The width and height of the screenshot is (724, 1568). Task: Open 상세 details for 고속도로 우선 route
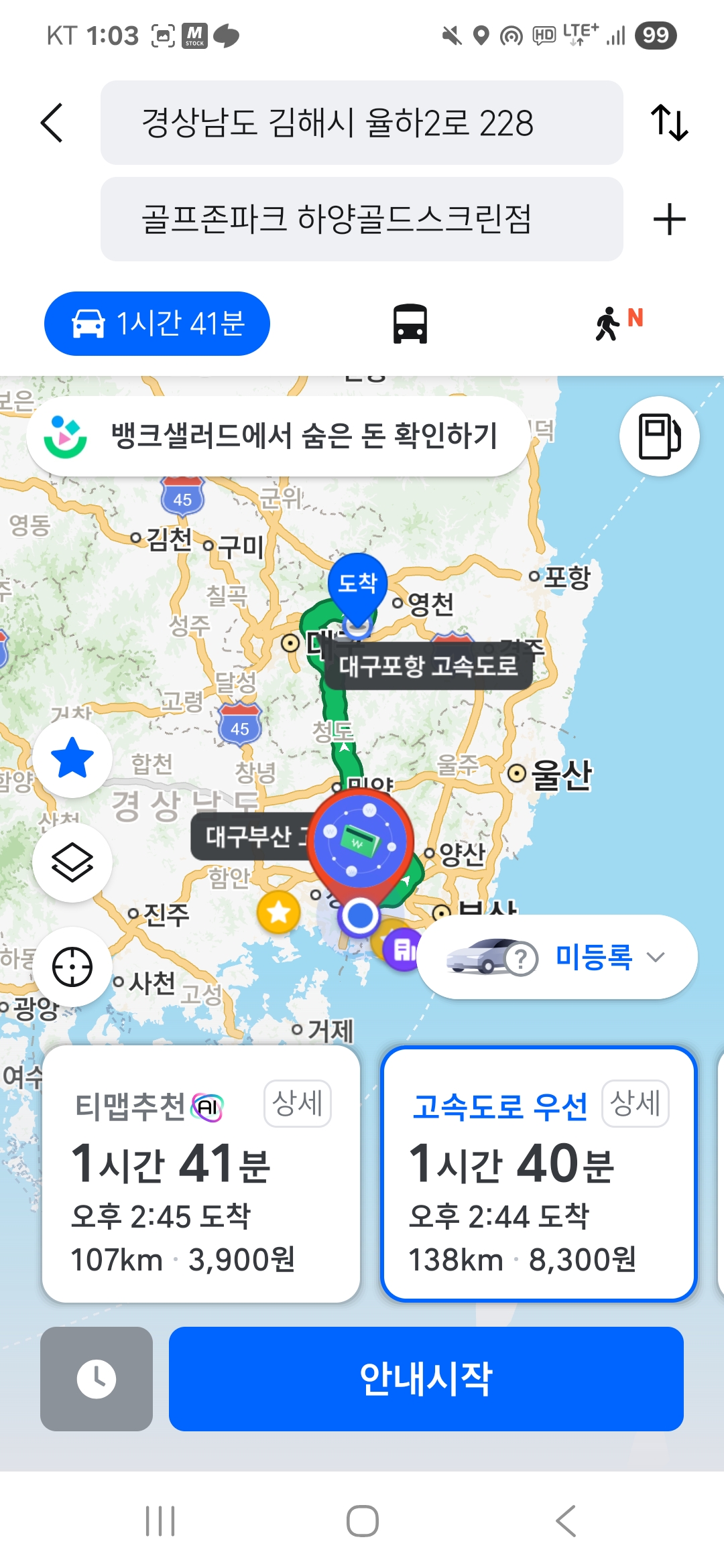tap(635, 1104)
